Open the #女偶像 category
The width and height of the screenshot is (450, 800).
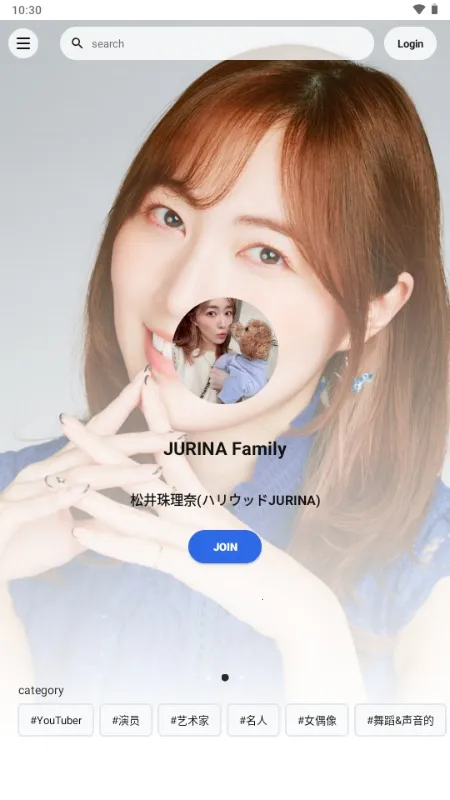click(x=317, y=720)
